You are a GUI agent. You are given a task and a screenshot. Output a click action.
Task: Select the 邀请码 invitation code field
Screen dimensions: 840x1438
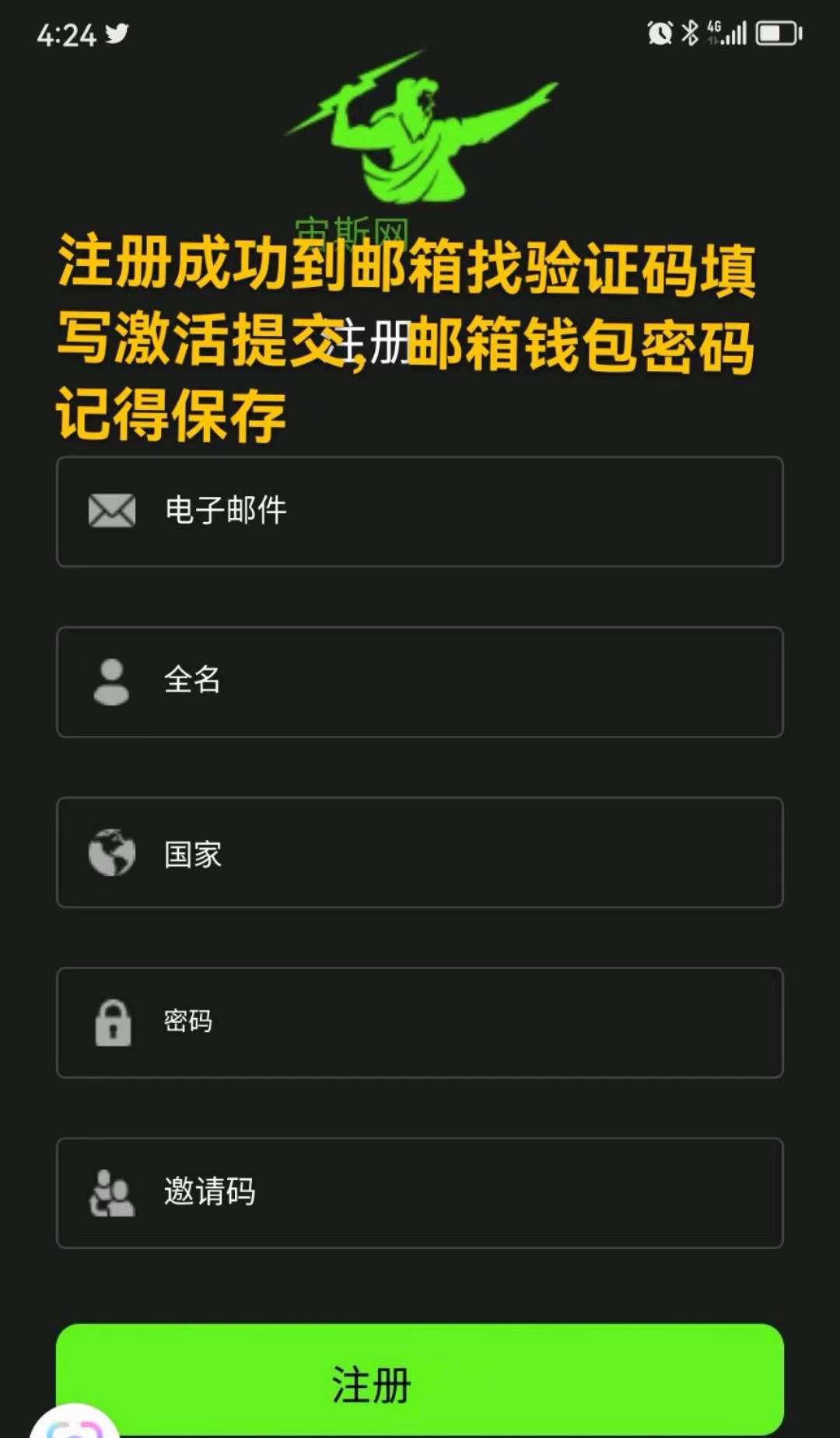pos(420,1193)
